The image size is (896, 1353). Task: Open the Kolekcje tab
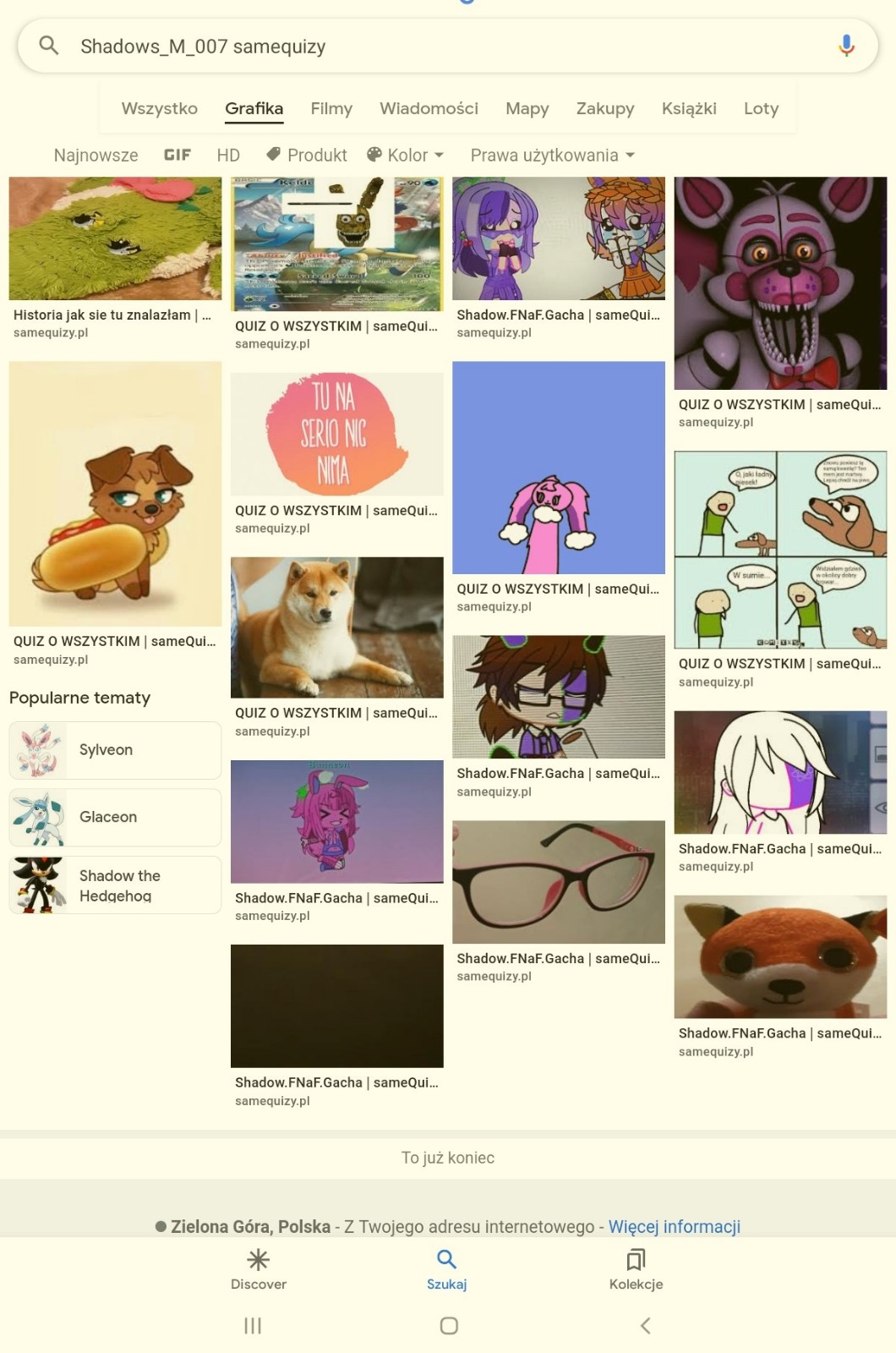click(636, 1269)
